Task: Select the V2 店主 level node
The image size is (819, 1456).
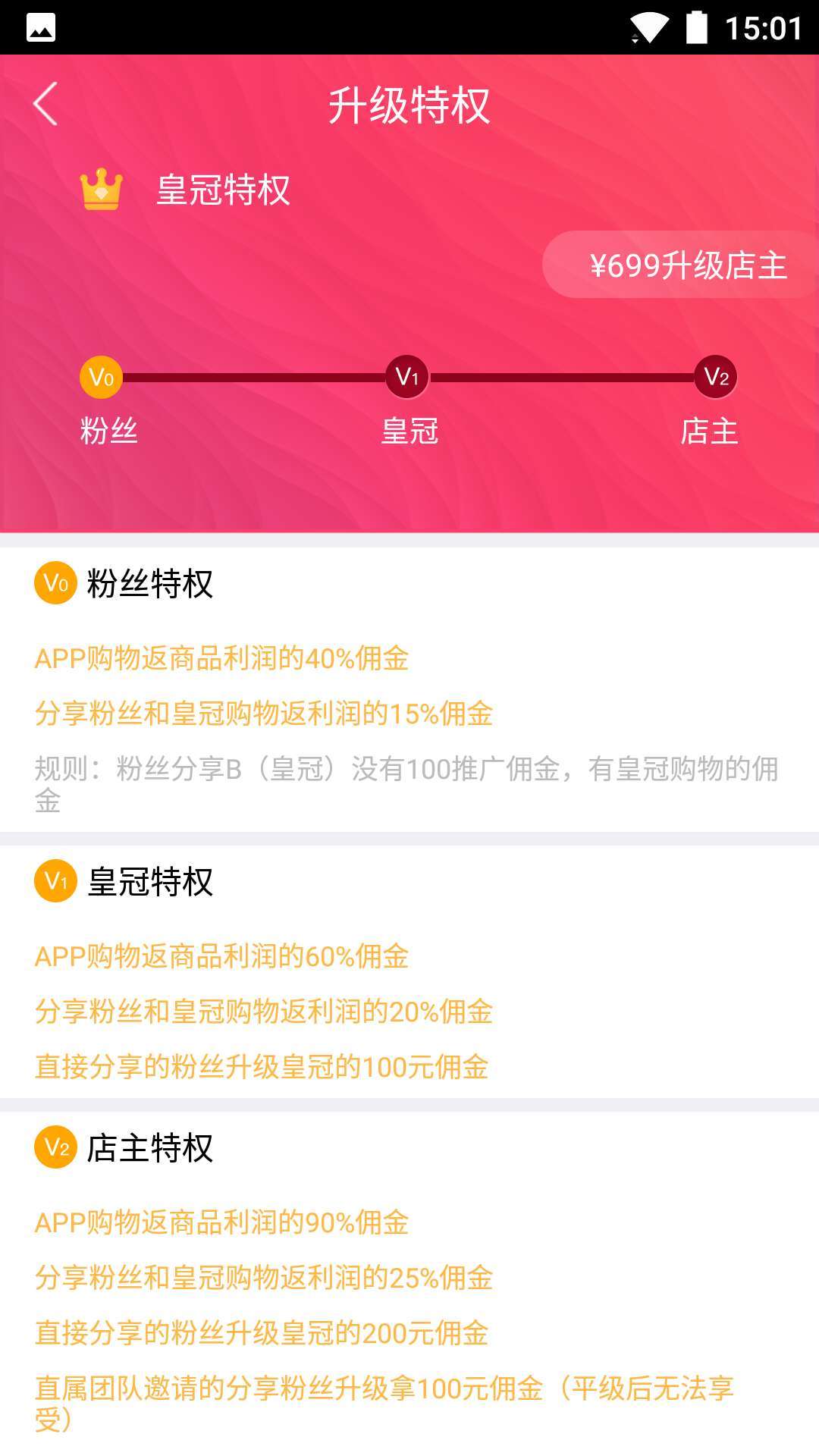Action: (715, 377)
